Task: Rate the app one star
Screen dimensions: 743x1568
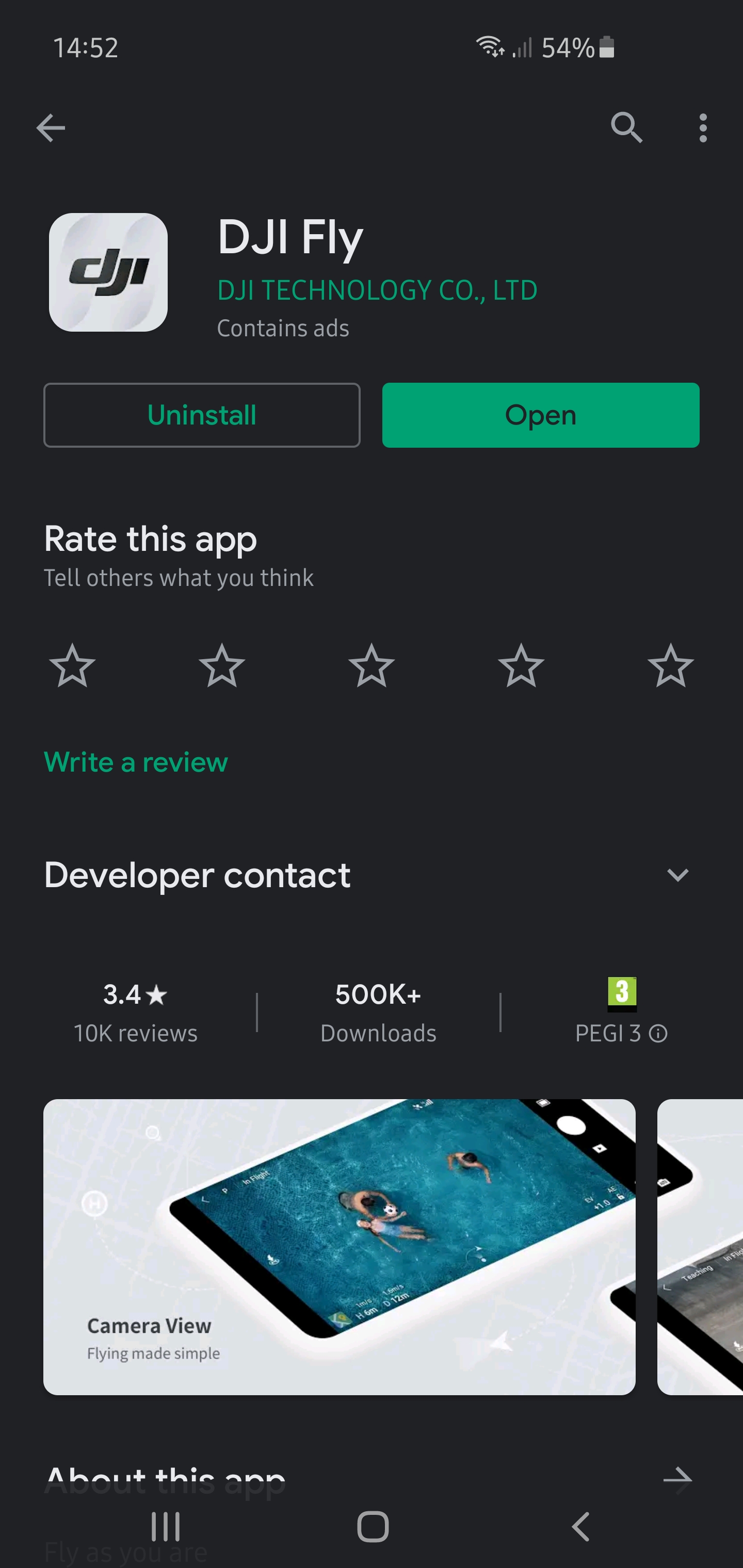Action: [72, 665]
